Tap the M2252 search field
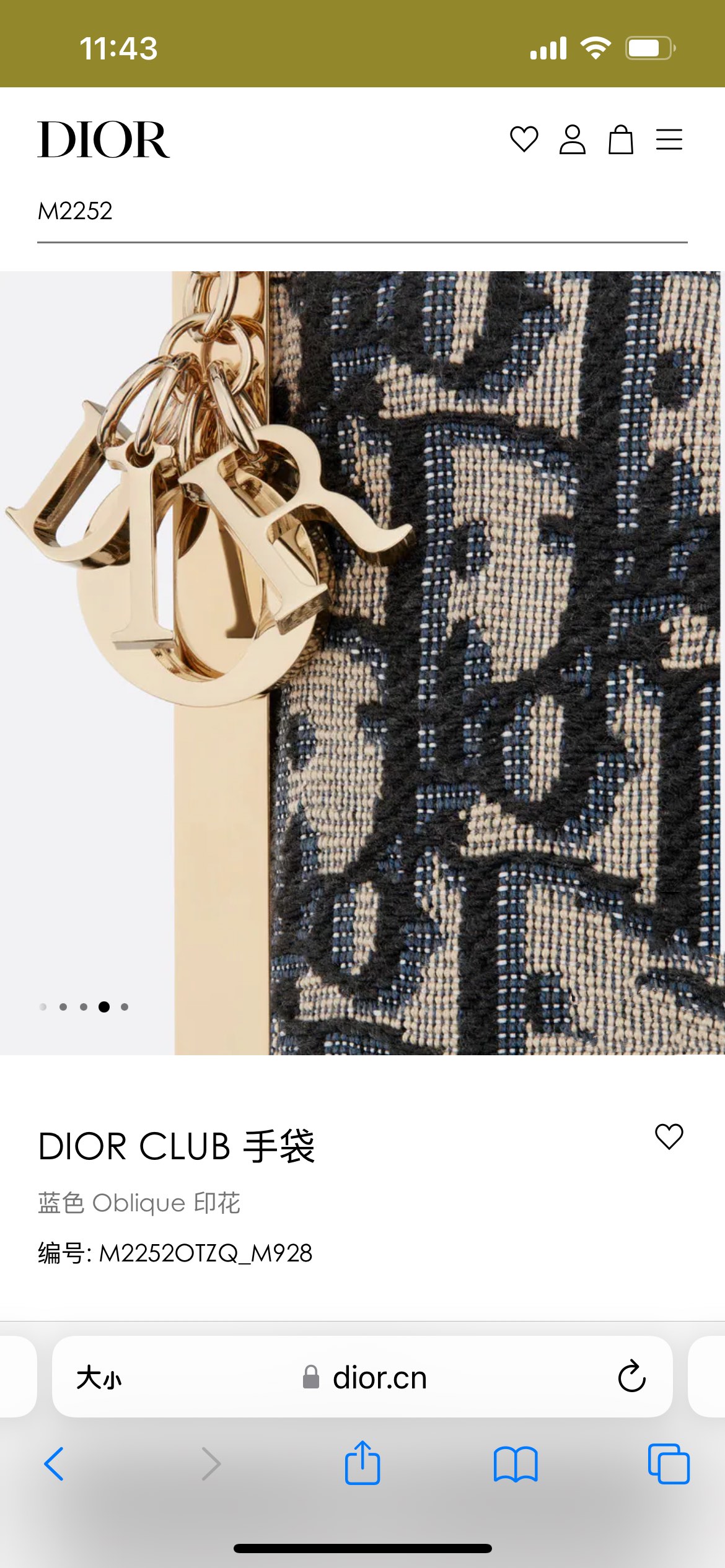The image size is (725, 1568). click(362, 212)
